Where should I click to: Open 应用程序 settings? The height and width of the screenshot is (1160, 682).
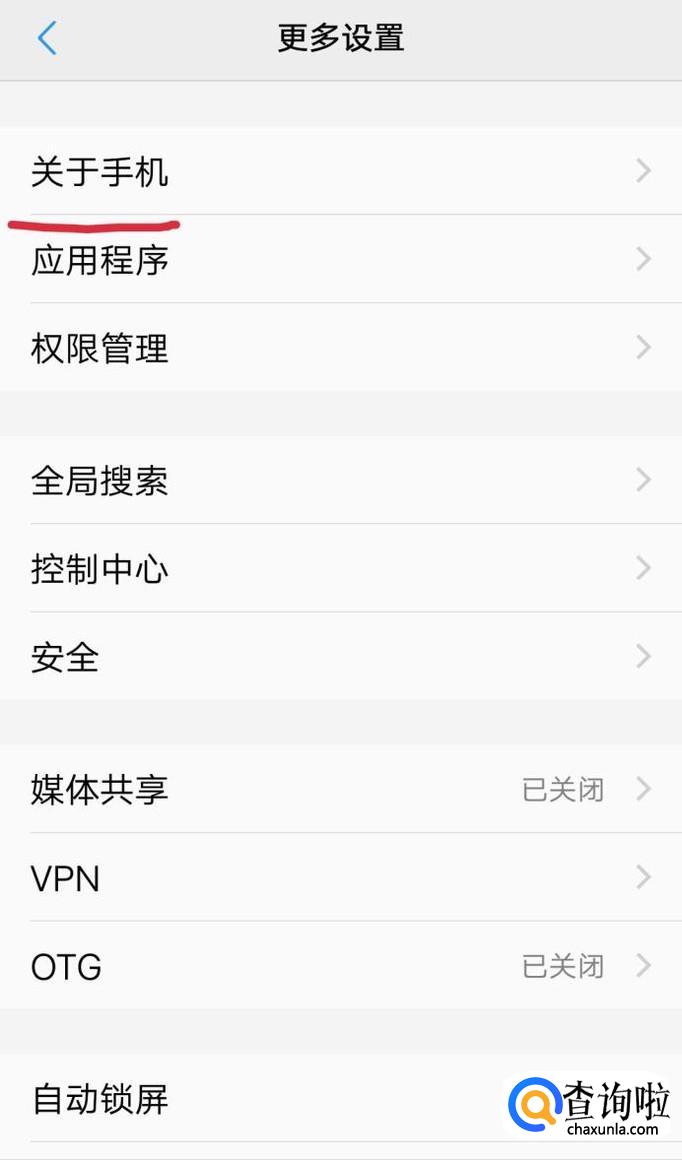click(x=100, y=260)
